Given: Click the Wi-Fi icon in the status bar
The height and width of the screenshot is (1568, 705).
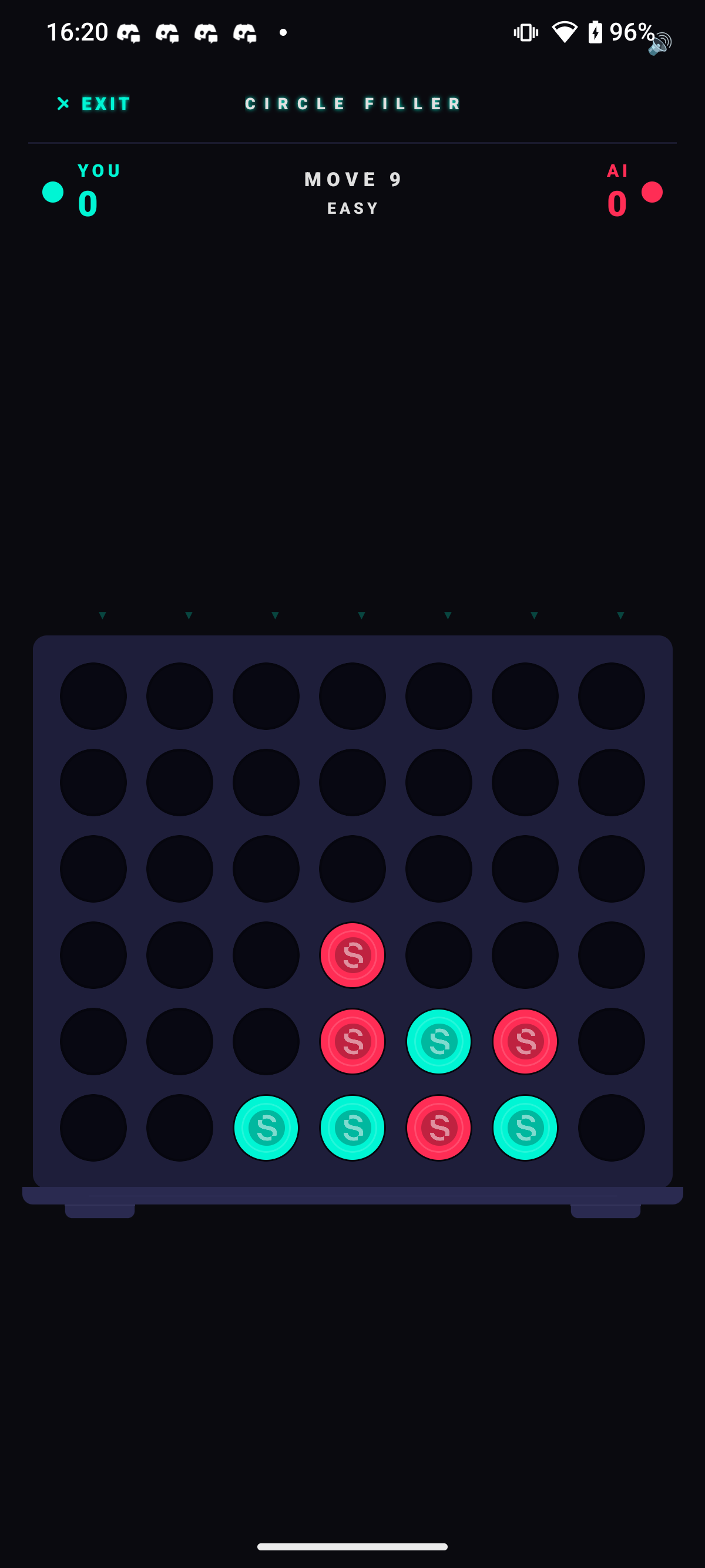Looking at the screenshot, I should 565,32.
